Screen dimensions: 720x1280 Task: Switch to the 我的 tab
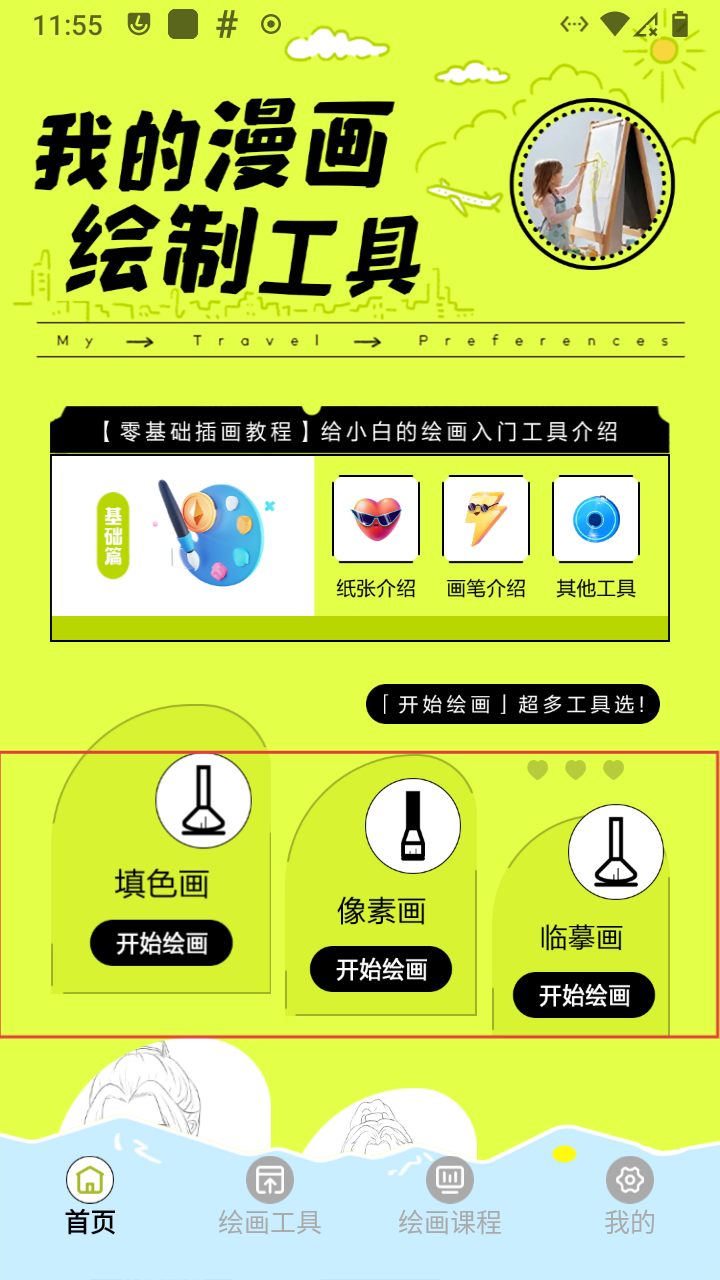click(630, 1196)
